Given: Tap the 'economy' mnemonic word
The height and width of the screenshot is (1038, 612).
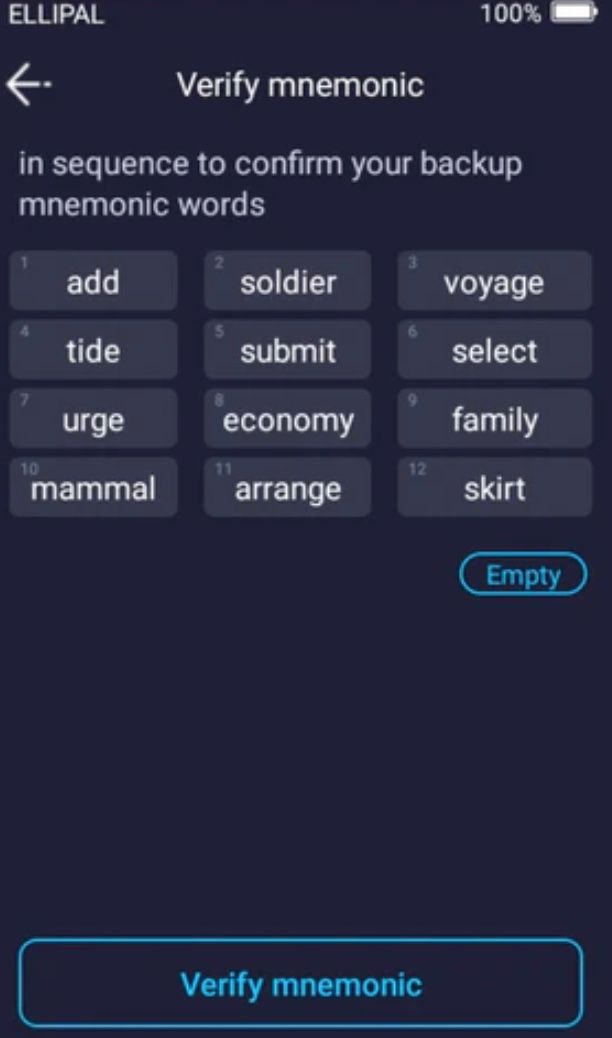Looking at the screenshot, I should click(x=288, y=420).
